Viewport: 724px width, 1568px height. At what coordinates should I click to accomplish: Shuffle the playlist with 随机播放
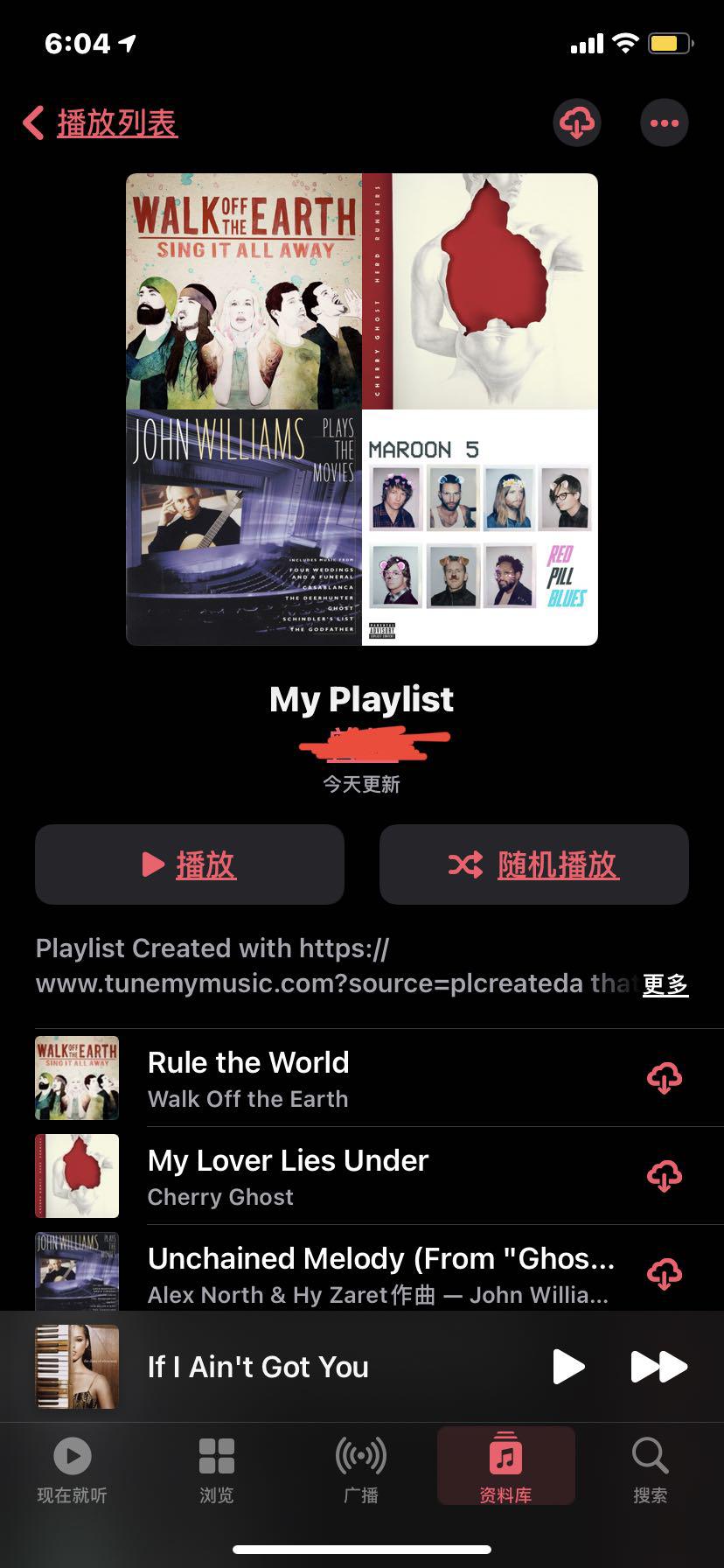(533, 864)
